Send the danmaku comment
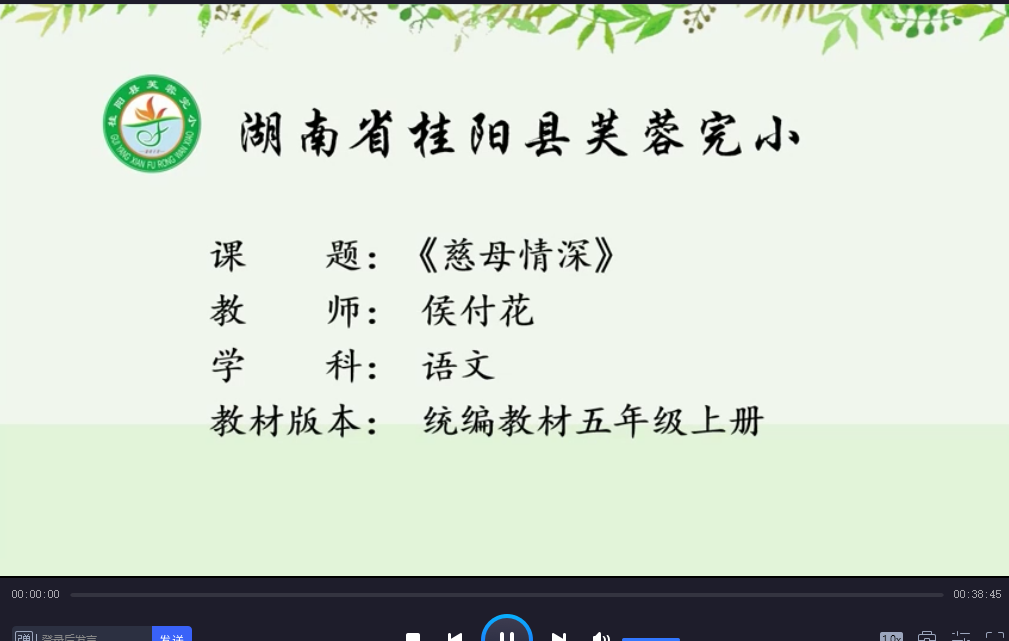 coord(171,636)
